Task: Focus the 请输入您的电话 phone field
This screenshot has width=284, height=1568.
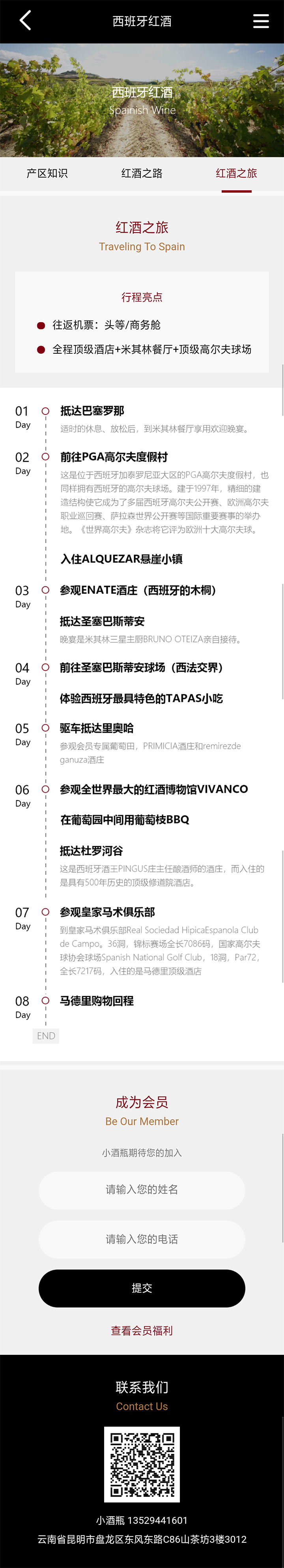Action: (142, 1239)
